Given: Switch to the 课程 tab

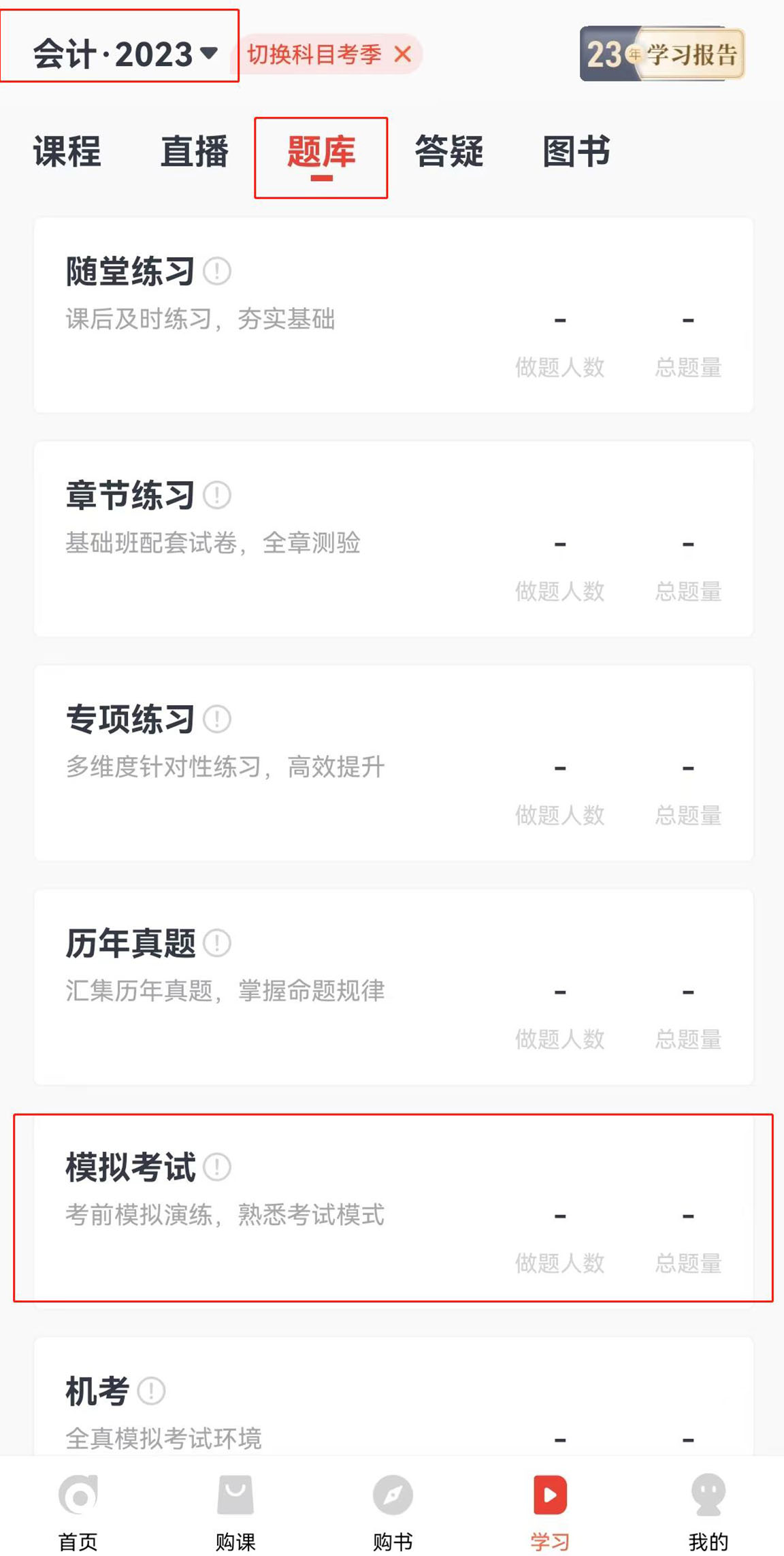Looking at the screenshot, I should pos(67,151).
